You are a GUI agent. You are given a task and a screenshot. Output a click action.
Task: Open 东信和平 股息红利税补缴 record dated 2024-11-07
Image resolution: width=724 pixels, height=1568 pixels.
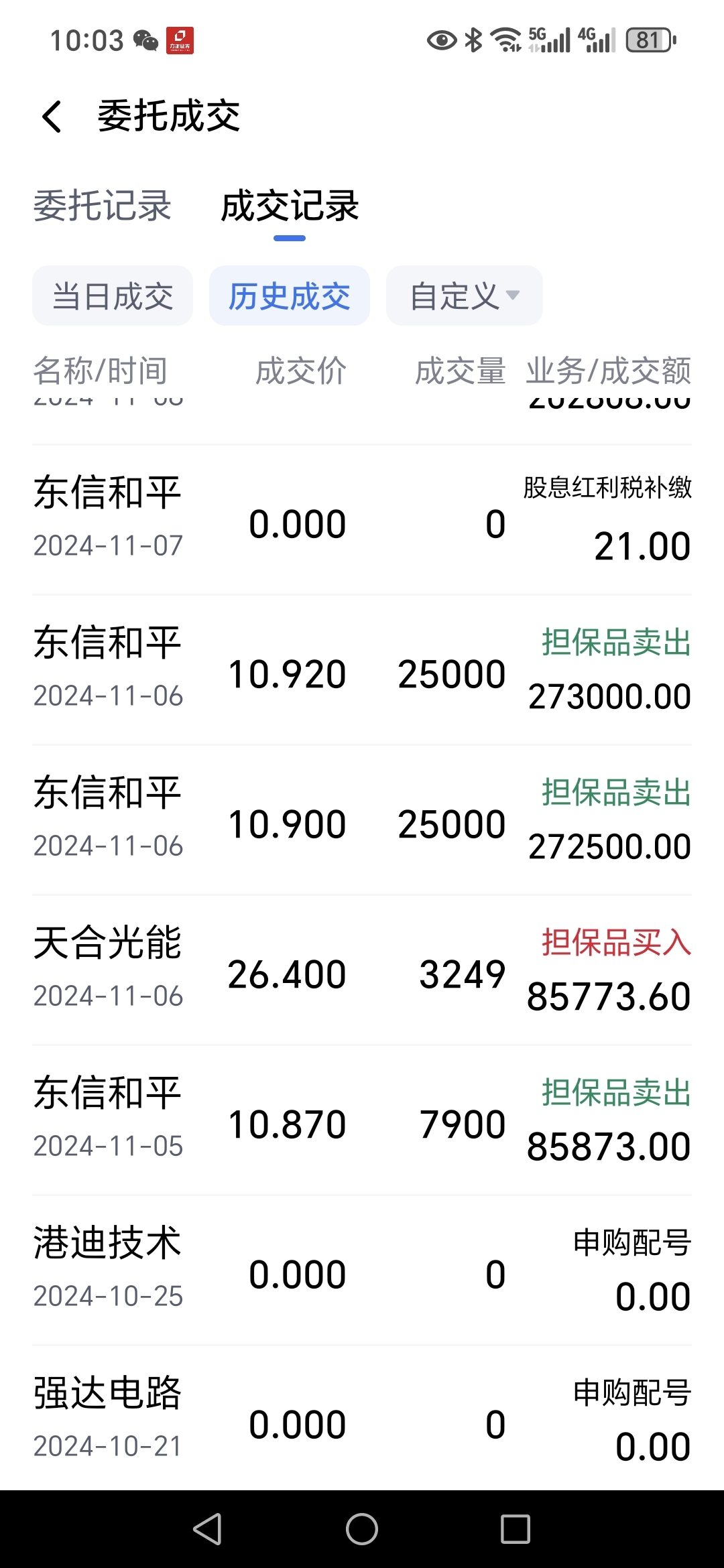pyautogui.click(x=362, y=520)
